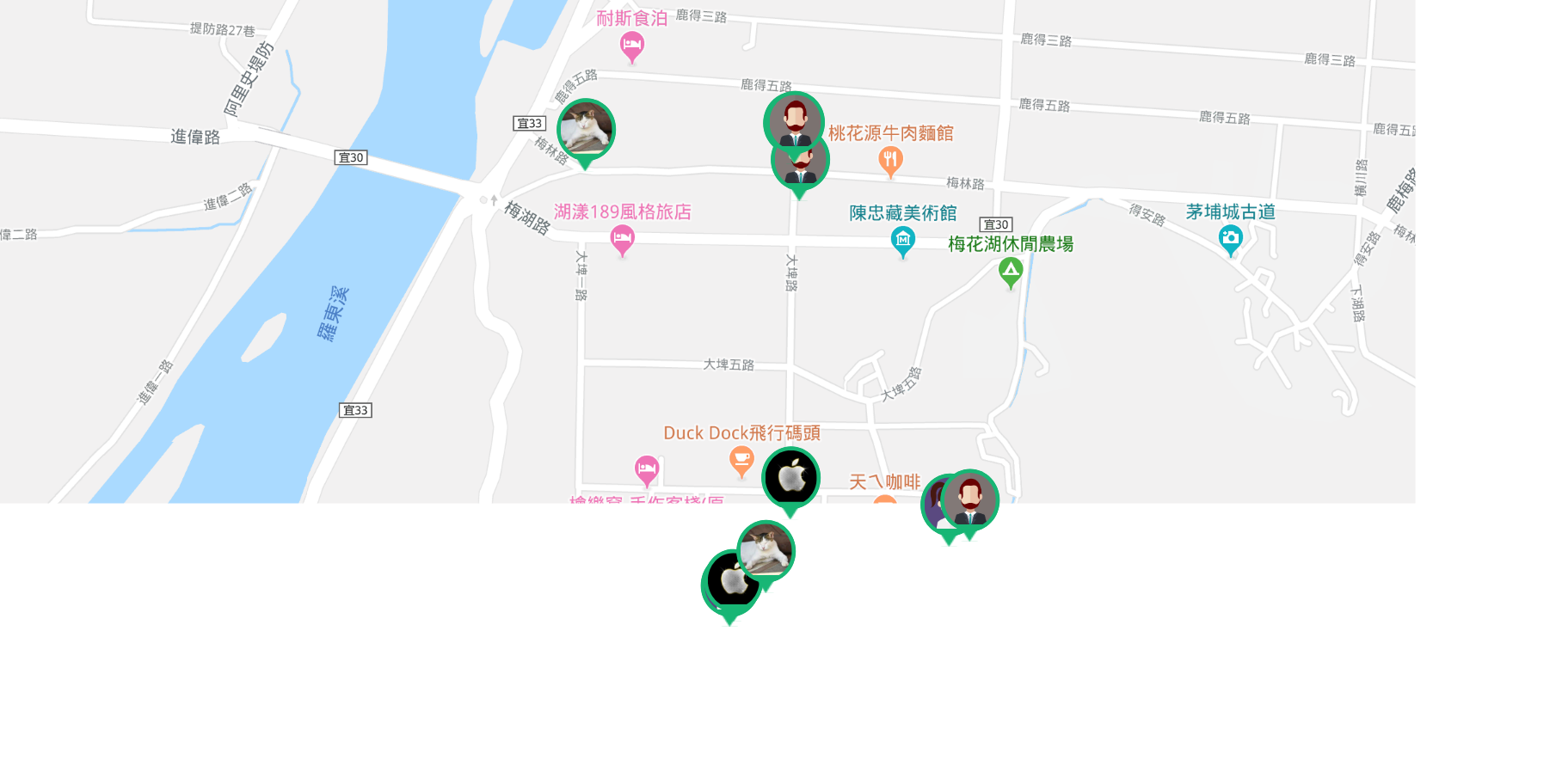1556x784 pixels.
Task: Select the 茅埔城古道 photo spot pin
Action: pyautogui.click(x=1231, y=238)
